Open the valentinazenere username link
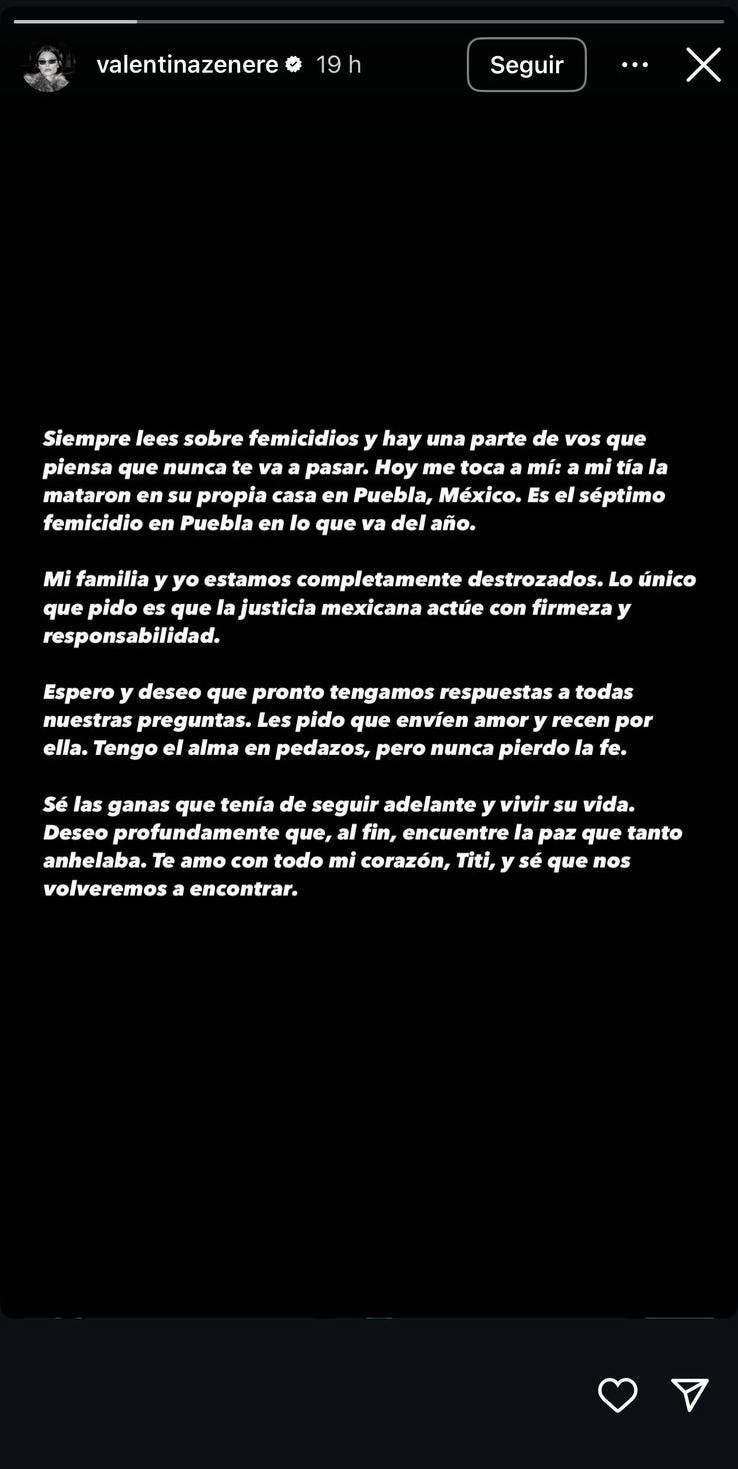Viewport: 738px width, 1469px height. click(x=187, y=65)
